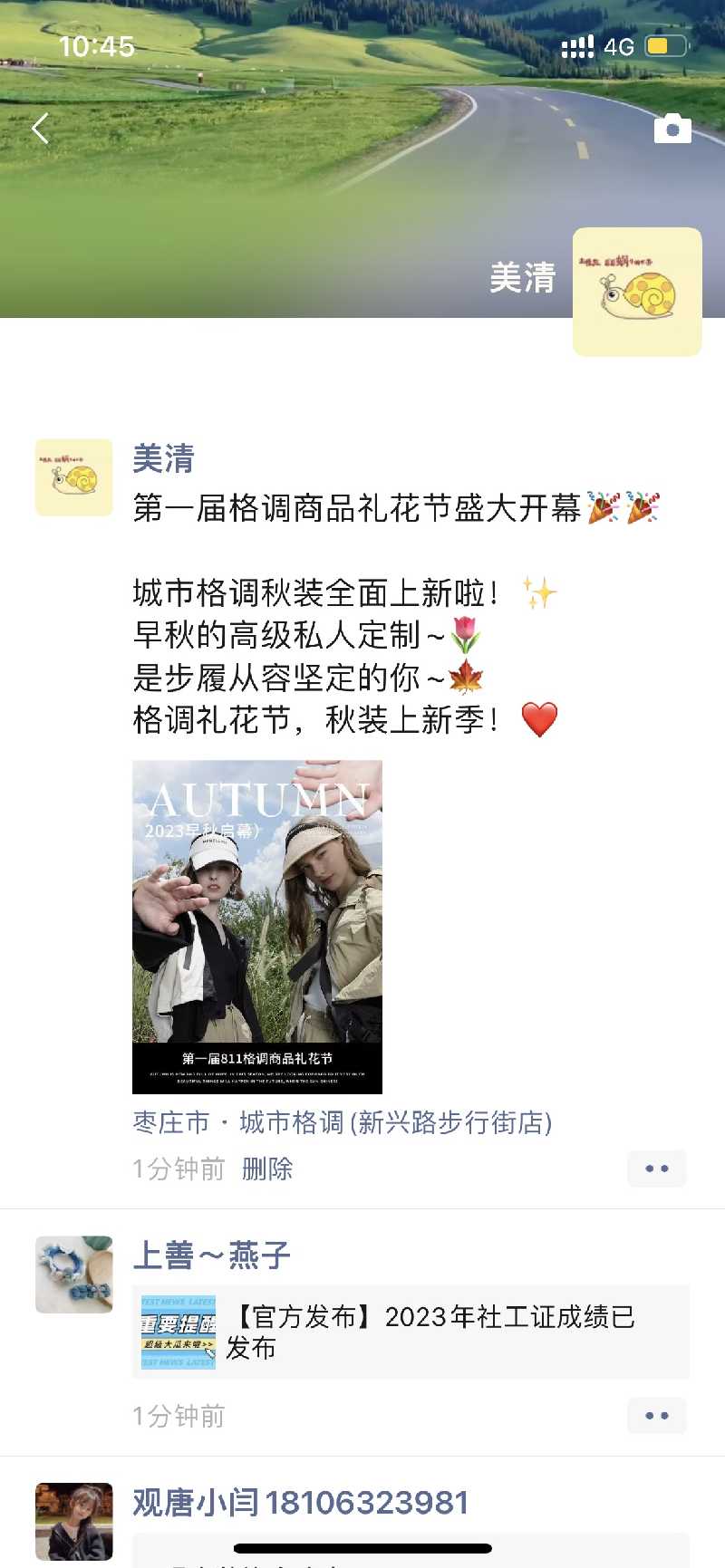Open 观唐小闫 18106323981's name link

(x=301, y=1503)
